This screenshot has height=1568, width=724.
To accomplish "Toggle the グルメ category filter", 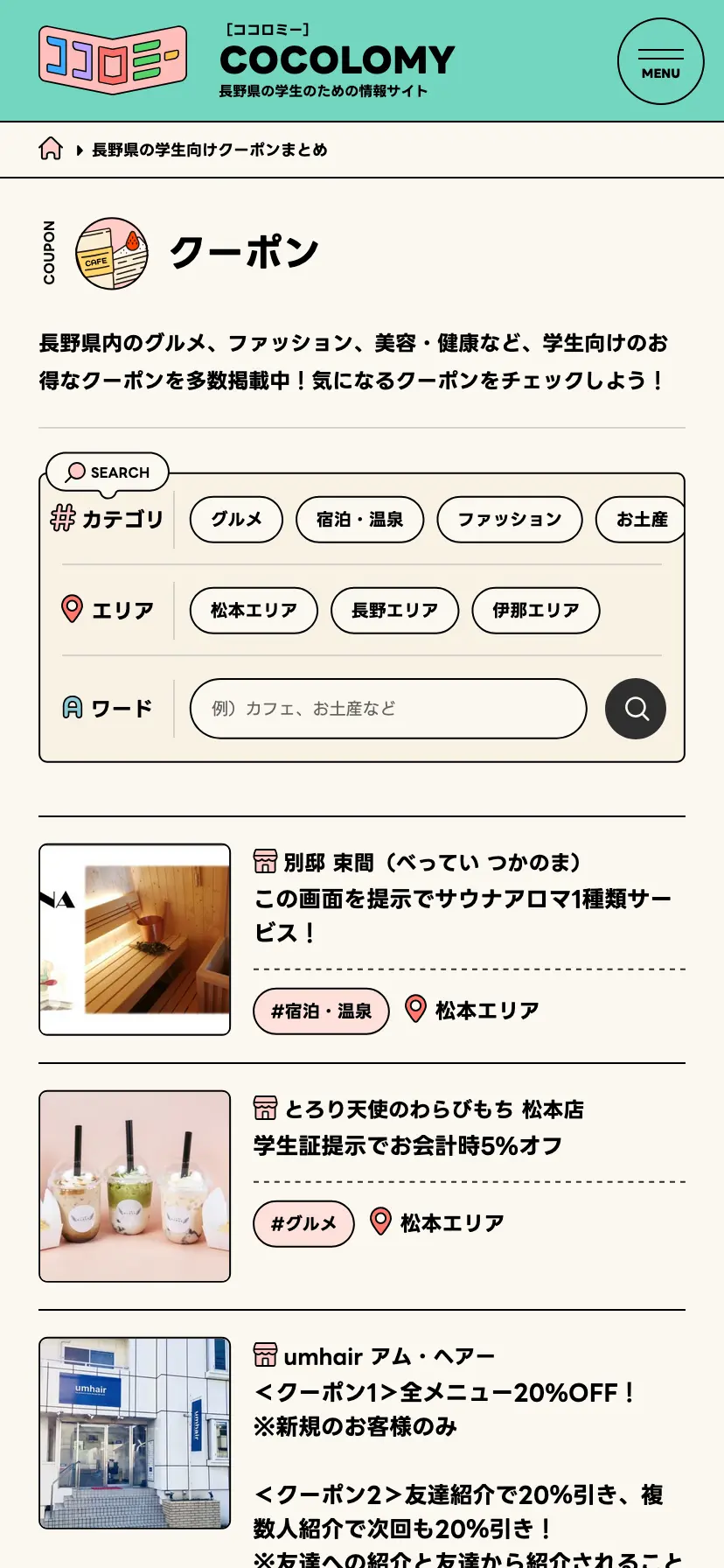I will point(235,519).
